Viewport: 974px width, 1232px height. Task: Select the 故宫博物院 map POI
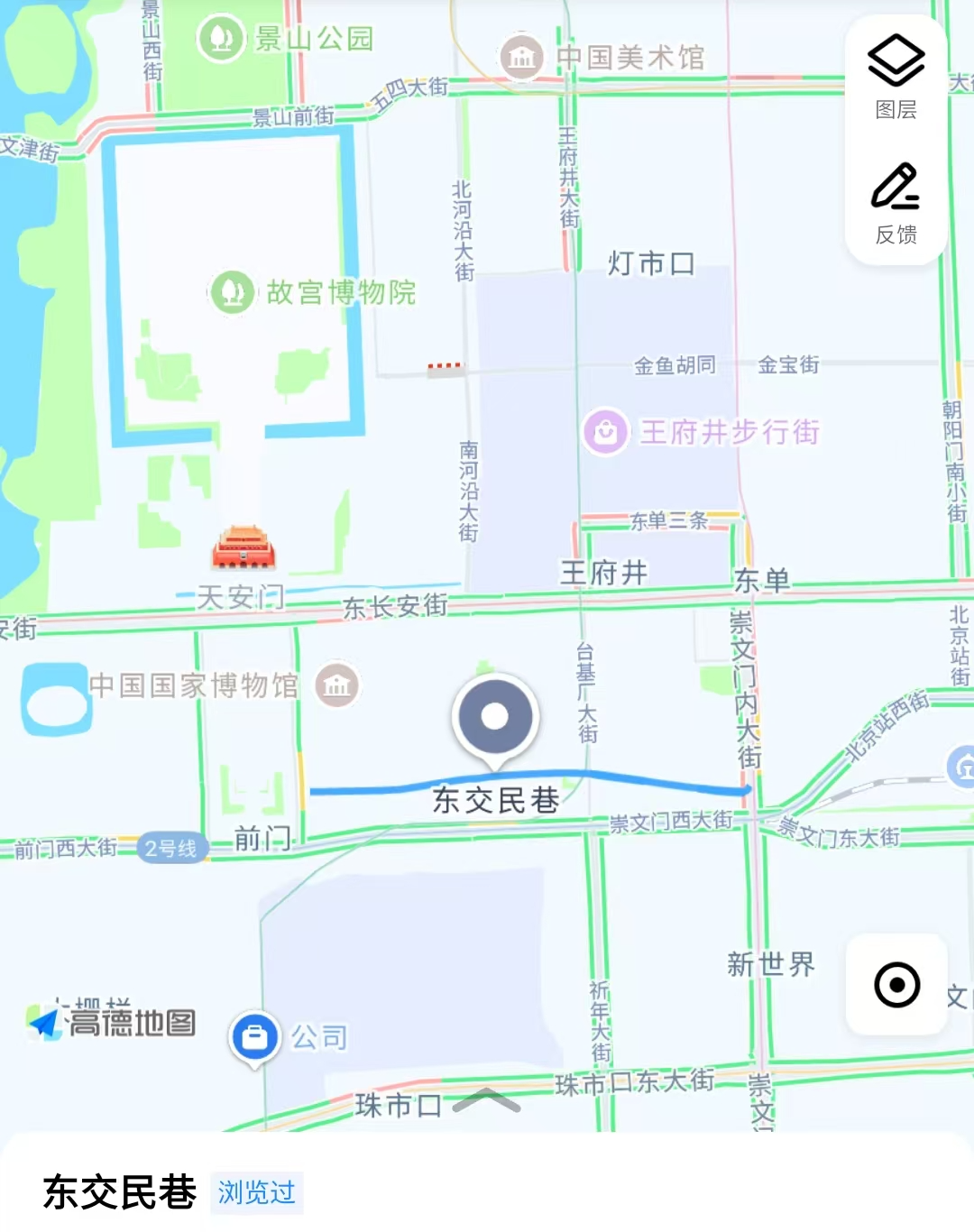pos(313,292)
